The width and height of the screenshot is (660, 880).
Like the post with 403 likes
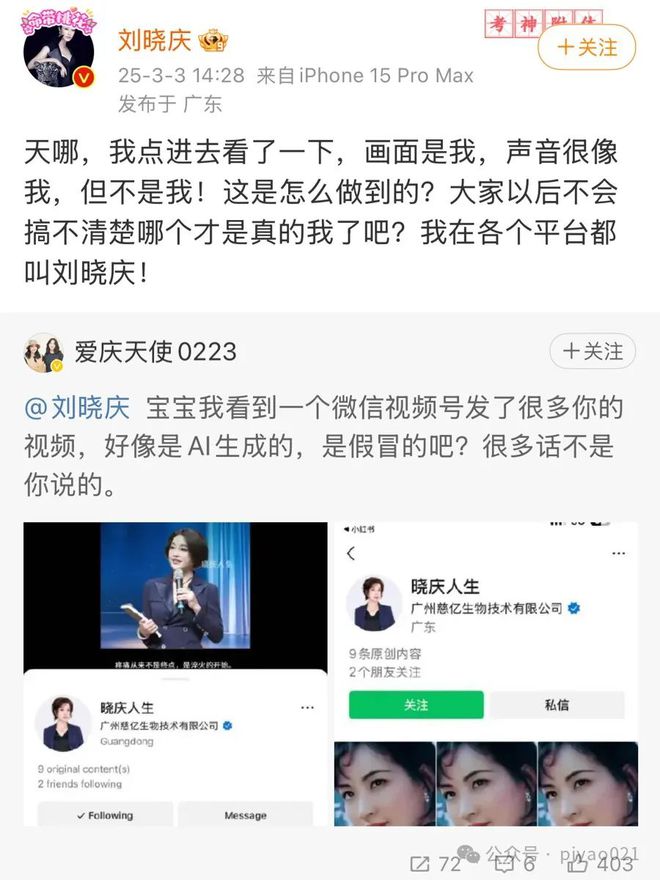[602, 862]
